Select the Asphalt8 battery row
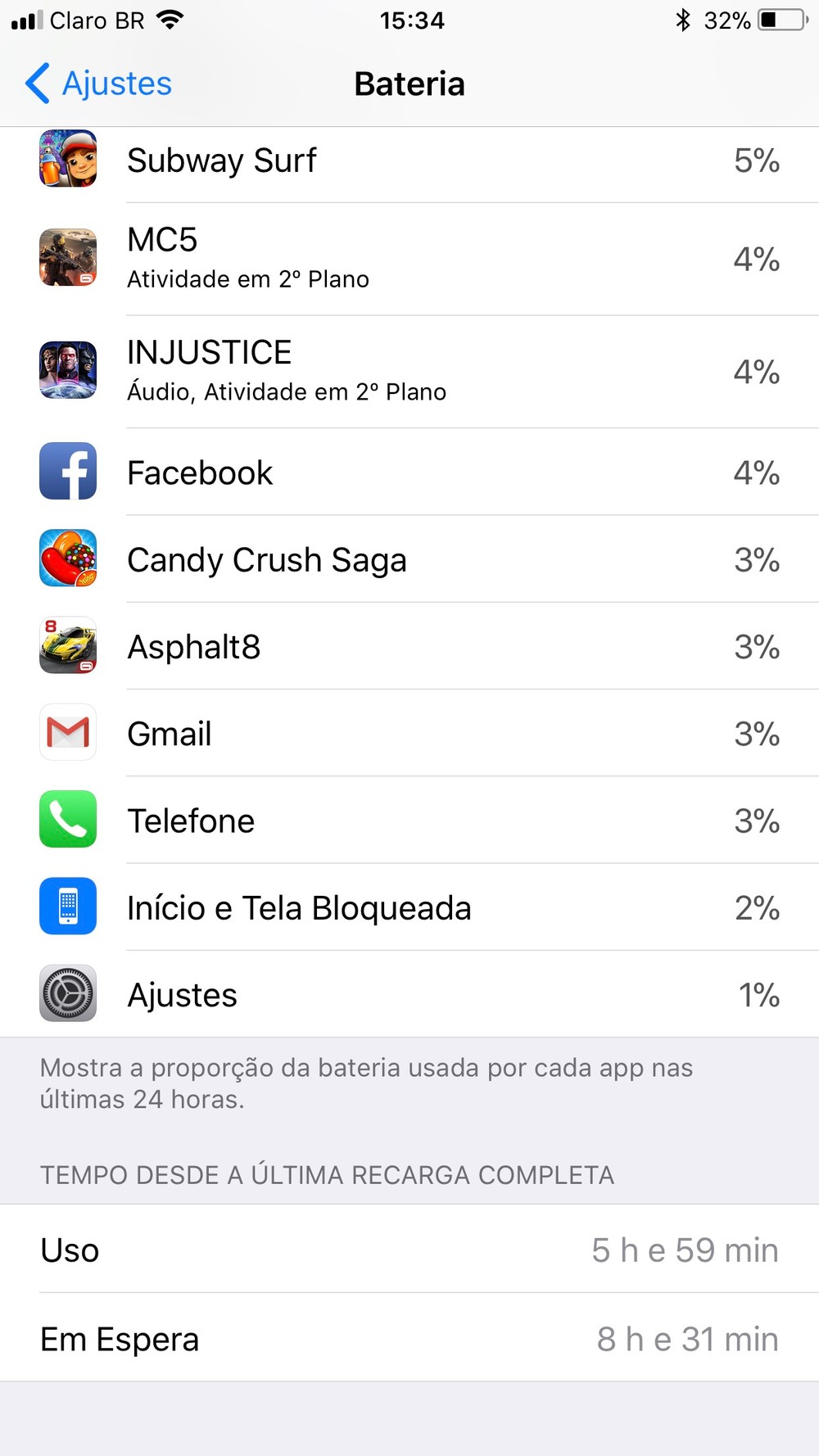 pyautogui.click(x=409, y=647)
